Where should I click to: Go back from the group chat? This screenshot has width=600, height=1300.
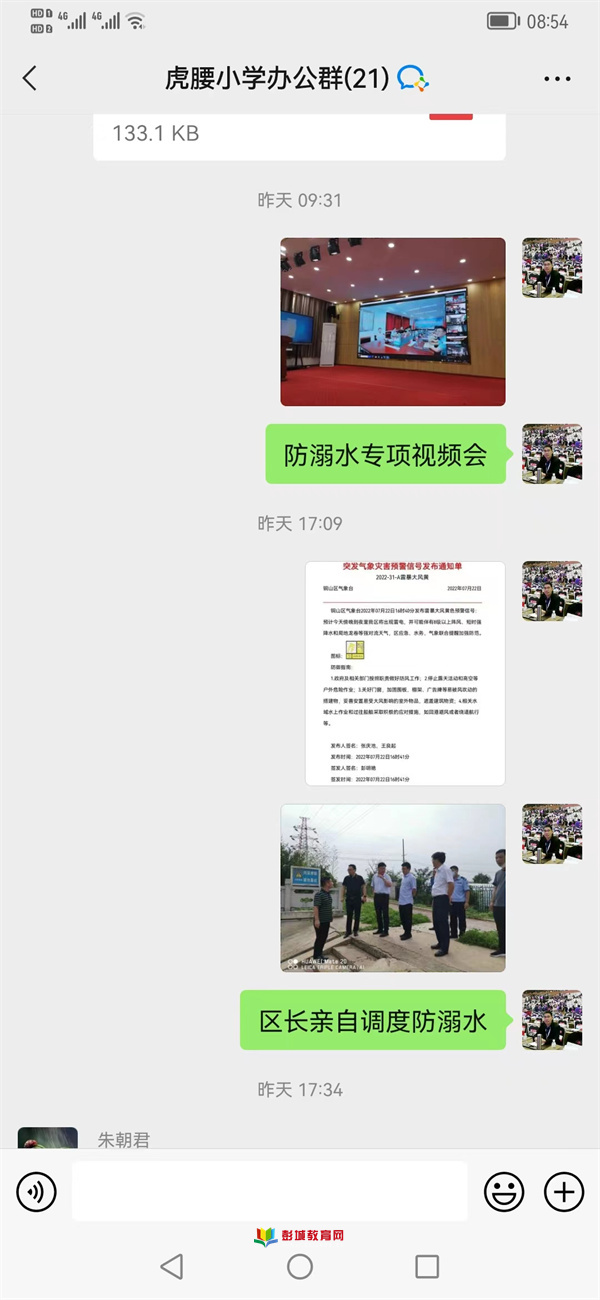[x=30, y=79]
